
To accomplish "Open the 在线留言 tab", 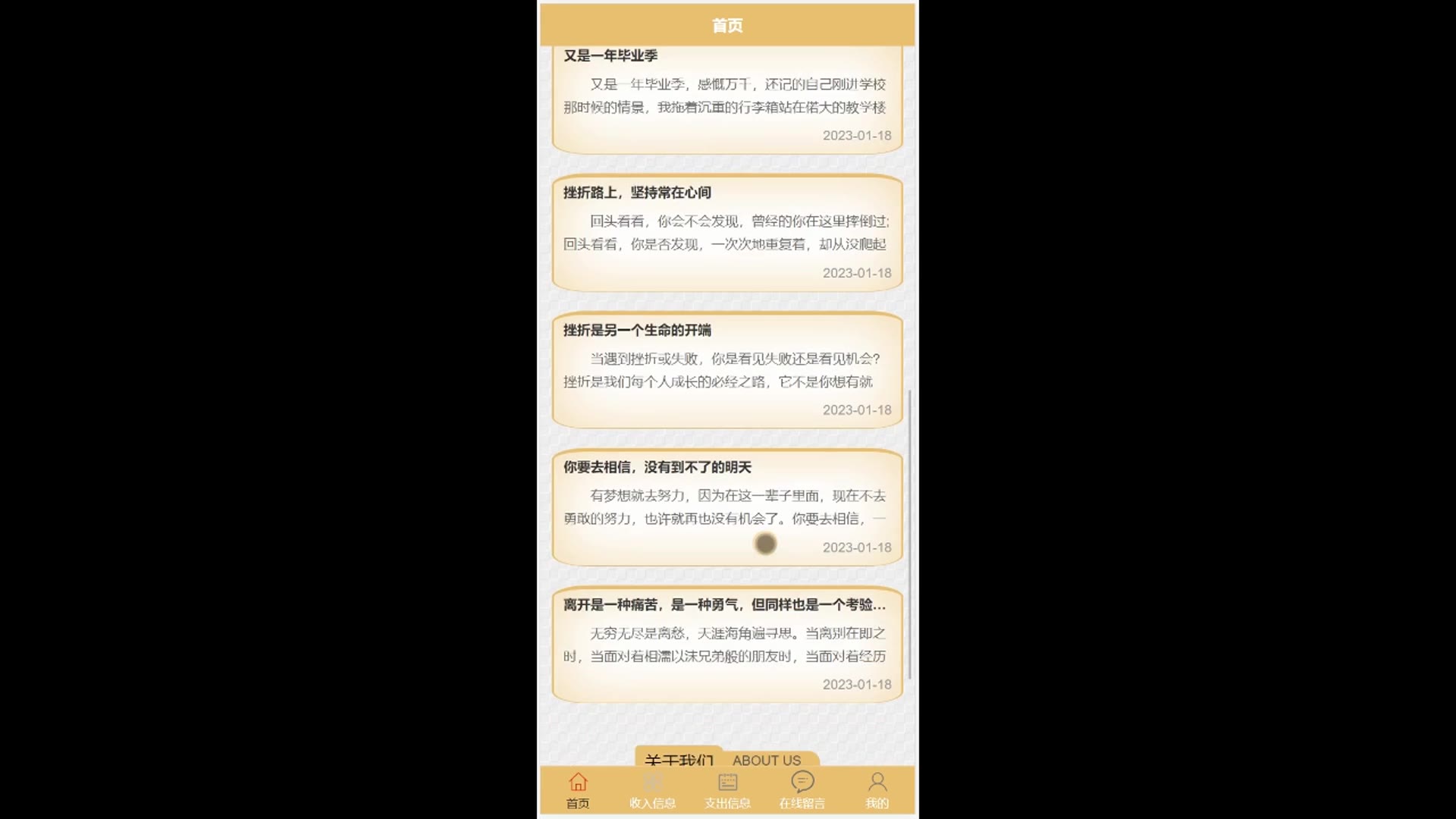I will pyautogui.click(x=802, y=790).
